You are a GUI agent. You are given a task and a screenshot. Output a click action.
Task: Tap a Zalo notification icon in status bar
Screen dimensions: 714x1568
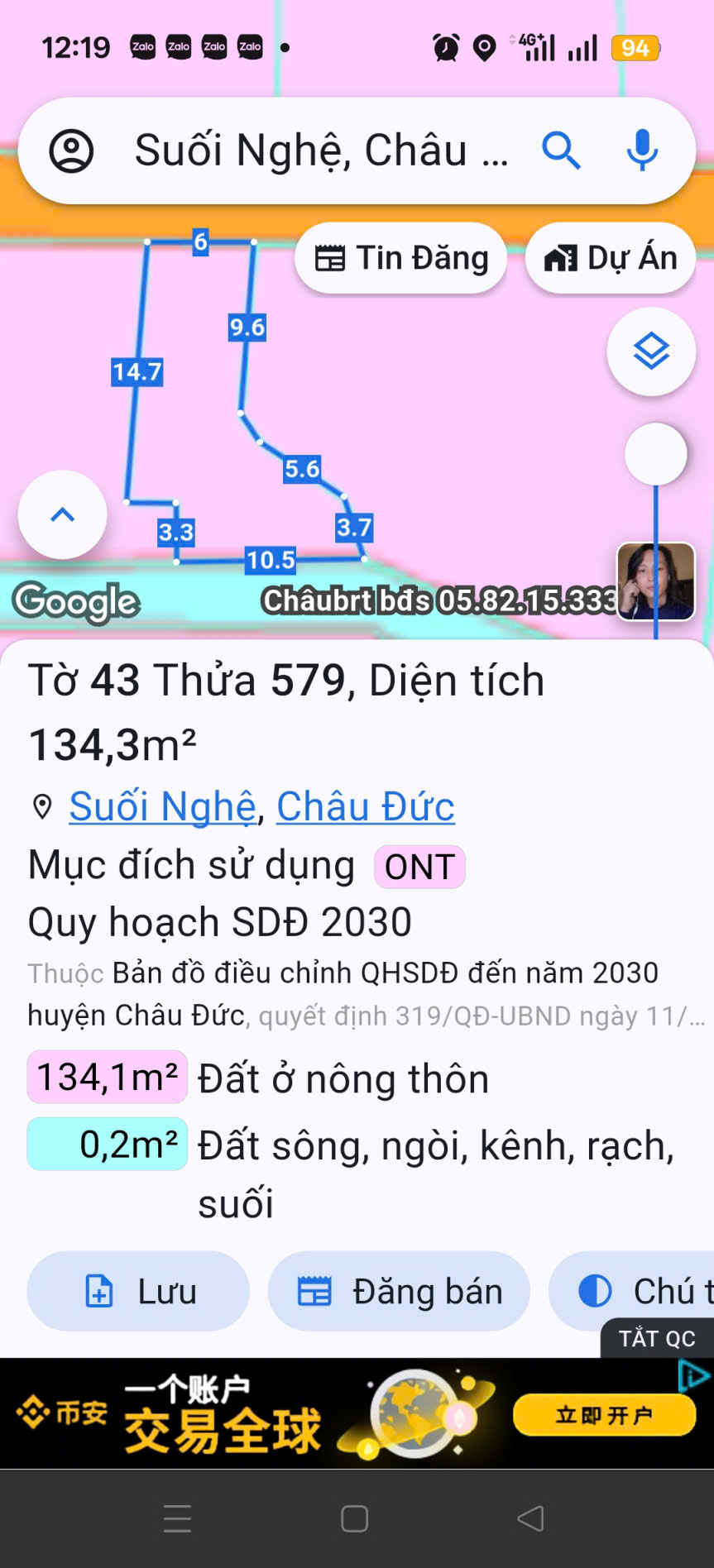coord(142,47)
